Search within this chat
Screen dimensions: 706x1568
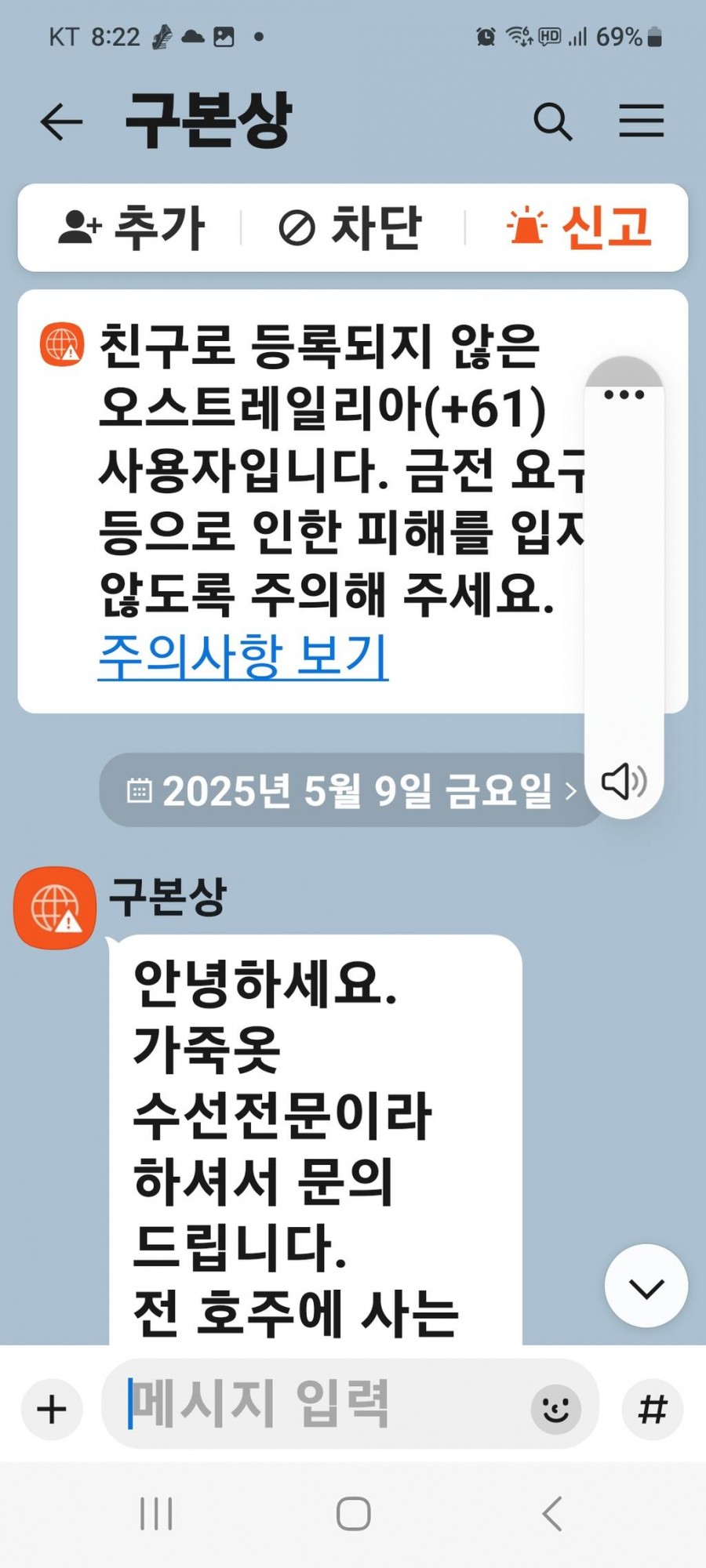tap(552, 122)
